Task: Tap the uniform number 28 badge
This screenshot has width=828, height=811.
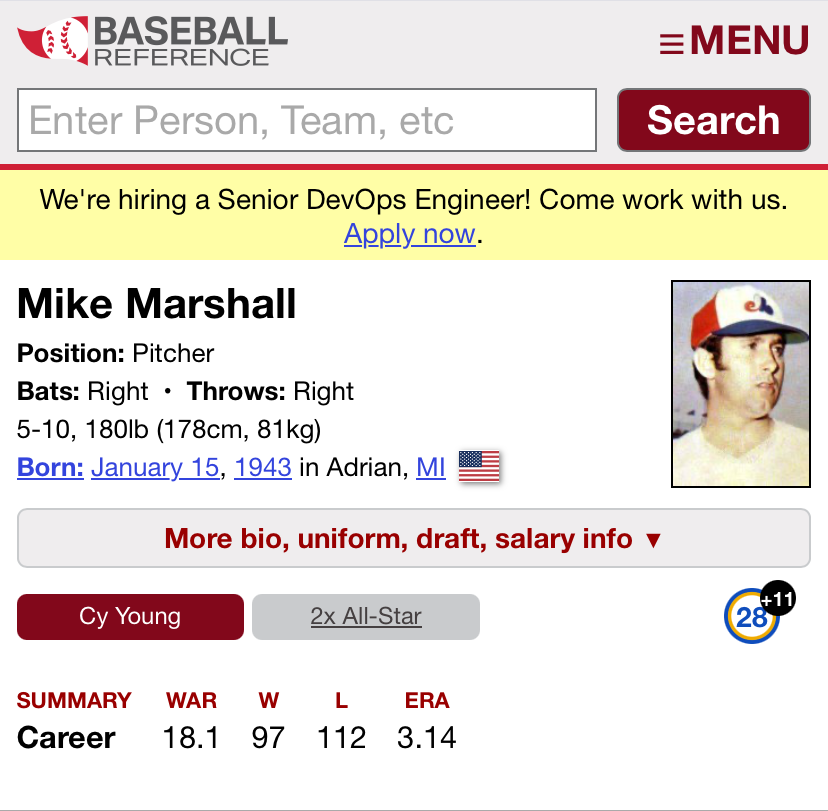Action: (x=751, y=618)
